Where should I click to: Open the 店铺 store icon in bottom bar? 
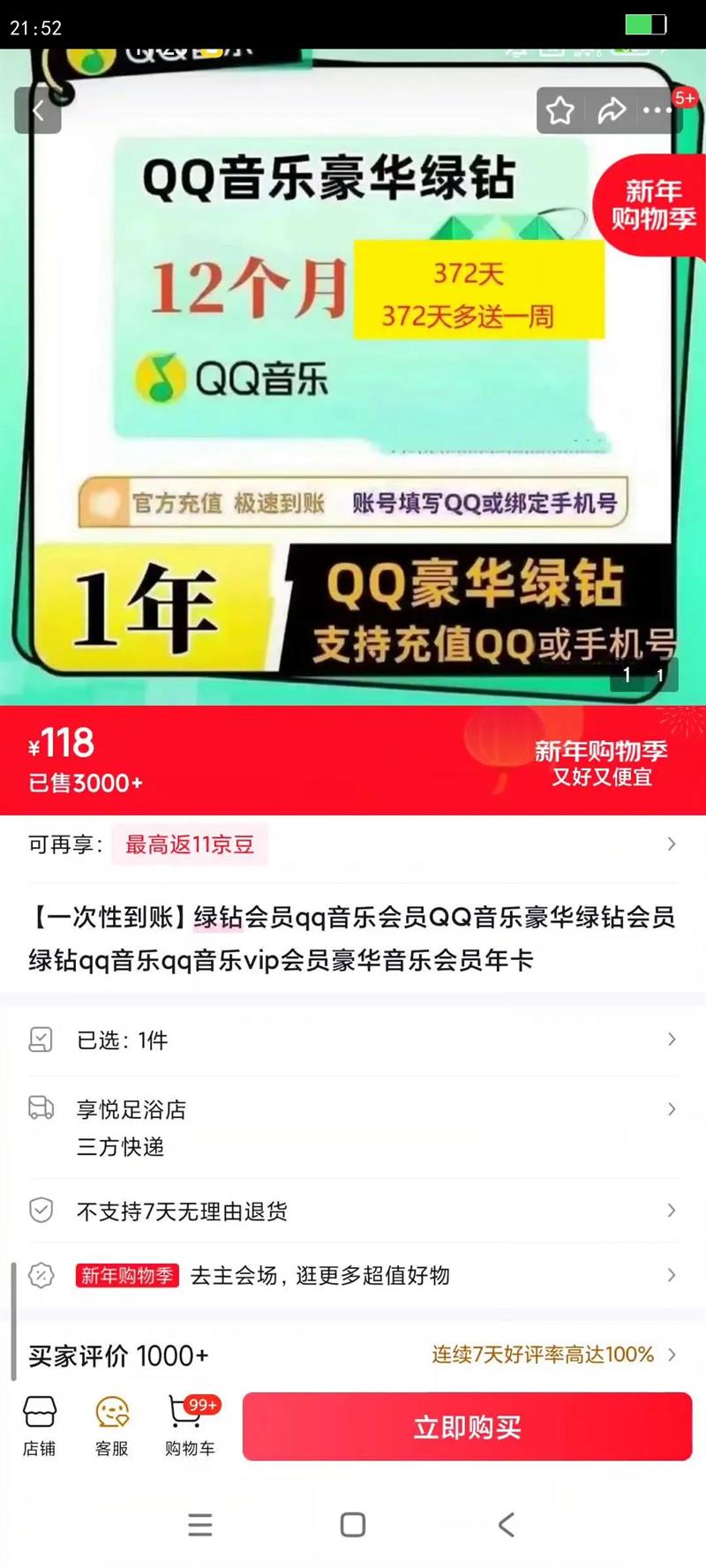[39, 1423]
